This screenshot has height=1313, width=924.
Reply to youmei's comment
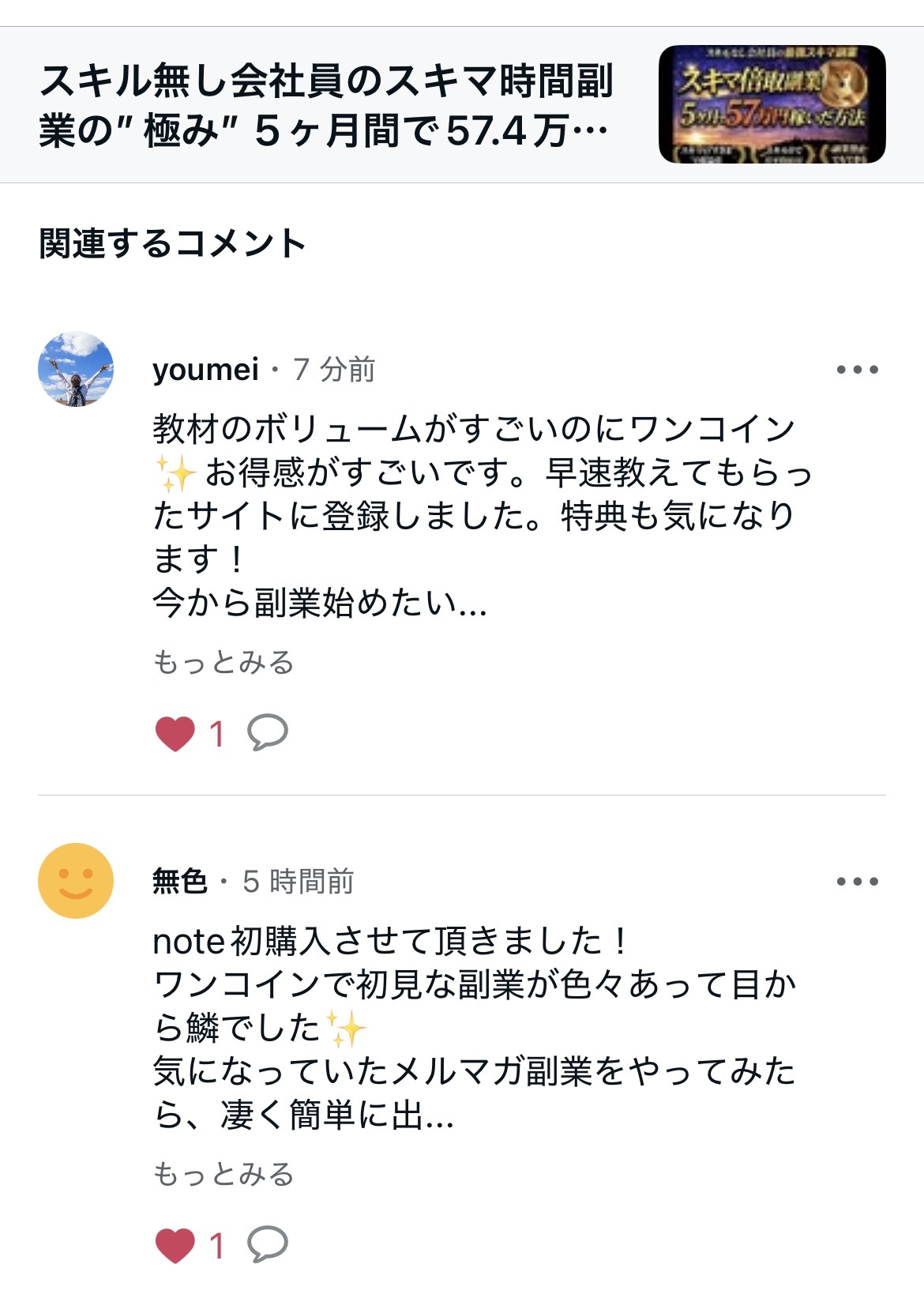[x=268, y=732]
